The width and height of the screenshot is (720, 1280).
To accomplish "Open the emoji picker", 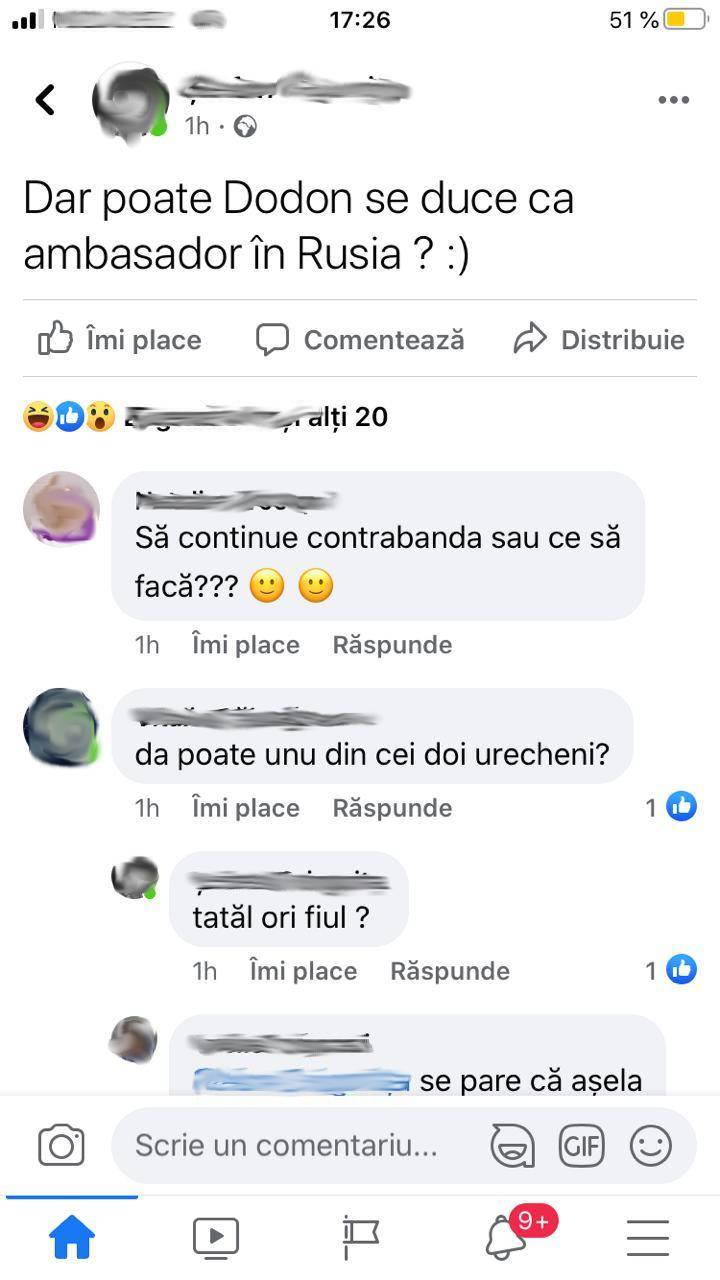I will click(650, 1146).
